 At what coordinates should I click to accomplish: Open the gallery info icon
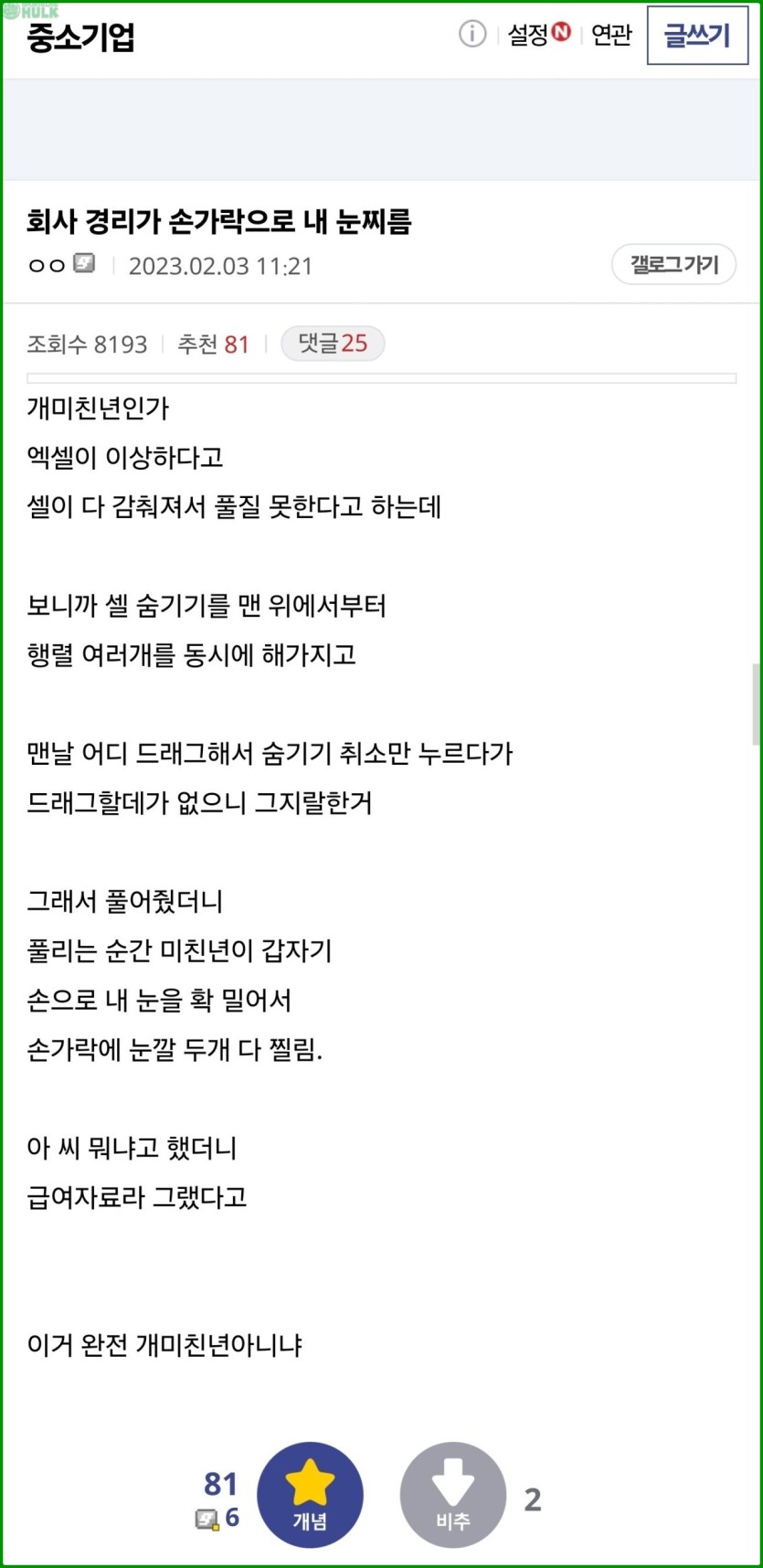click(x=472, y=35)
